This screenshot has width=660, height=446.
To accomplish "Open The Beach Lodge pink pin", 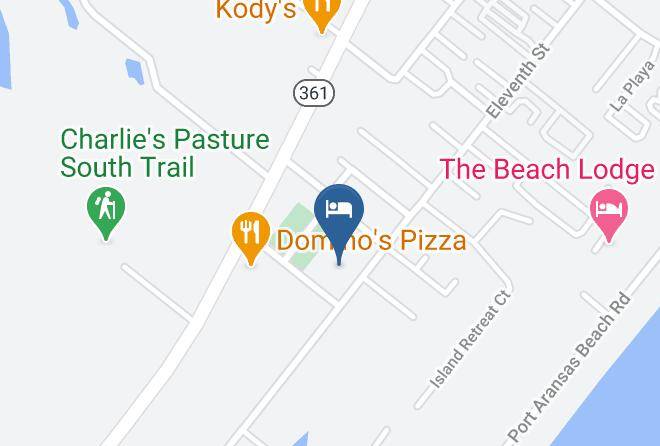I will click(x=609, y=216).
